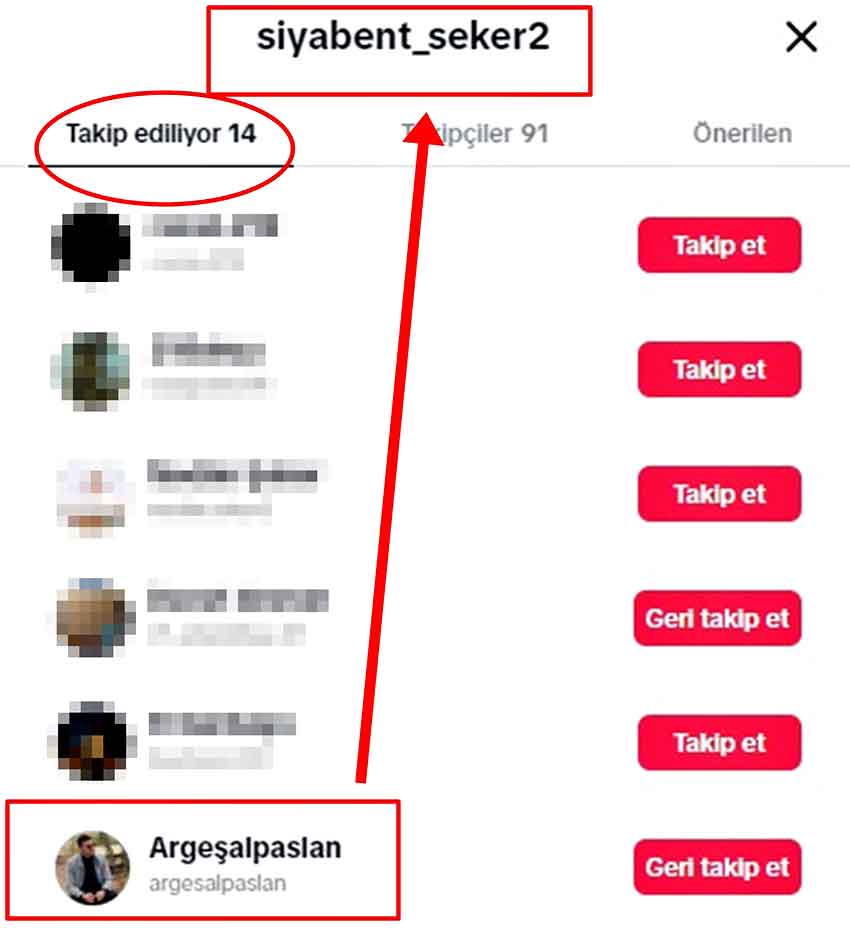Close the siyabent_seker2 follow list
The width and height of the screenshot is (850, 933).
tap(801, 38)
